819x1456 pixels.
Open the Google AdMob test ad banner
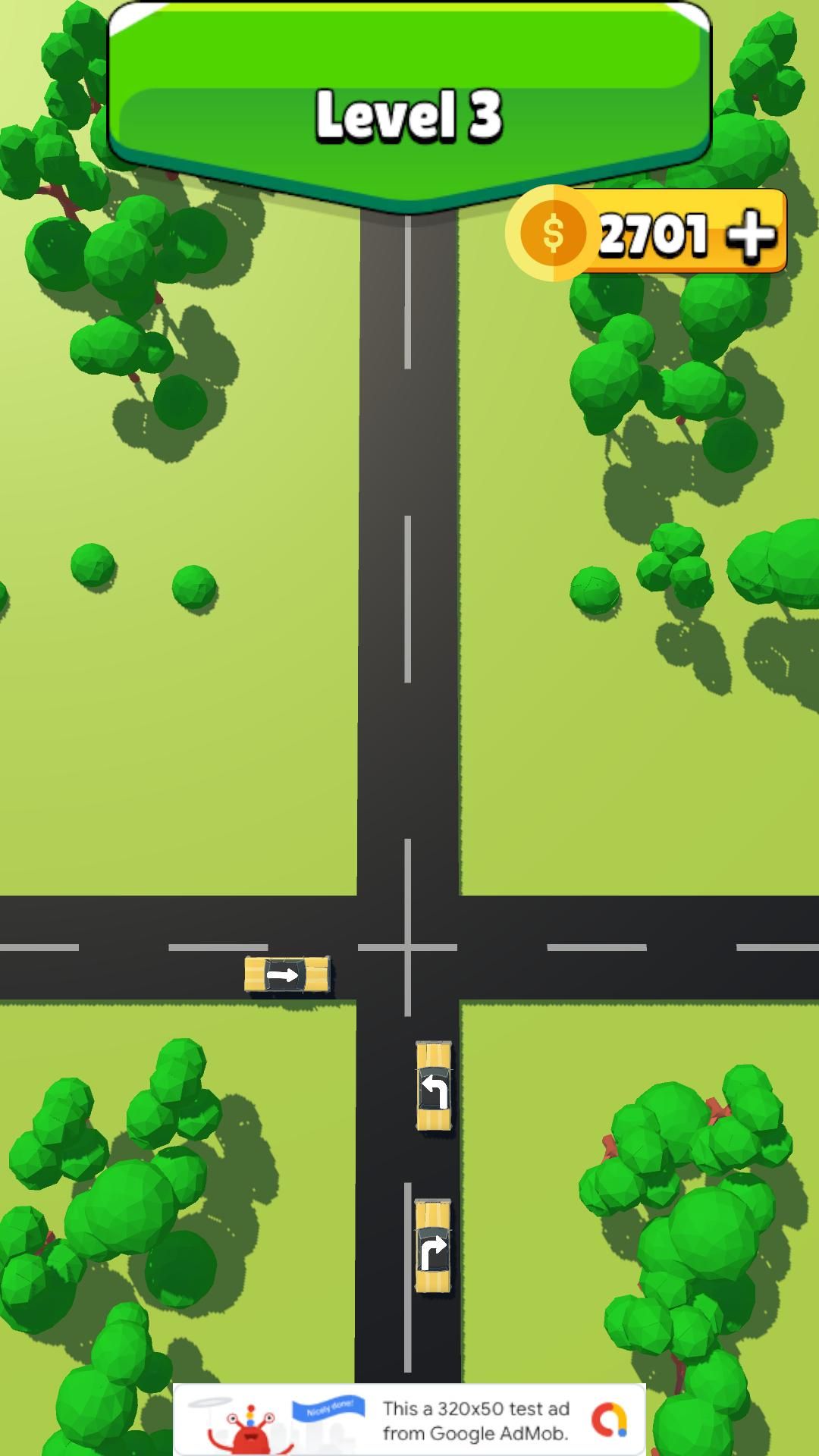[409, 1420]
